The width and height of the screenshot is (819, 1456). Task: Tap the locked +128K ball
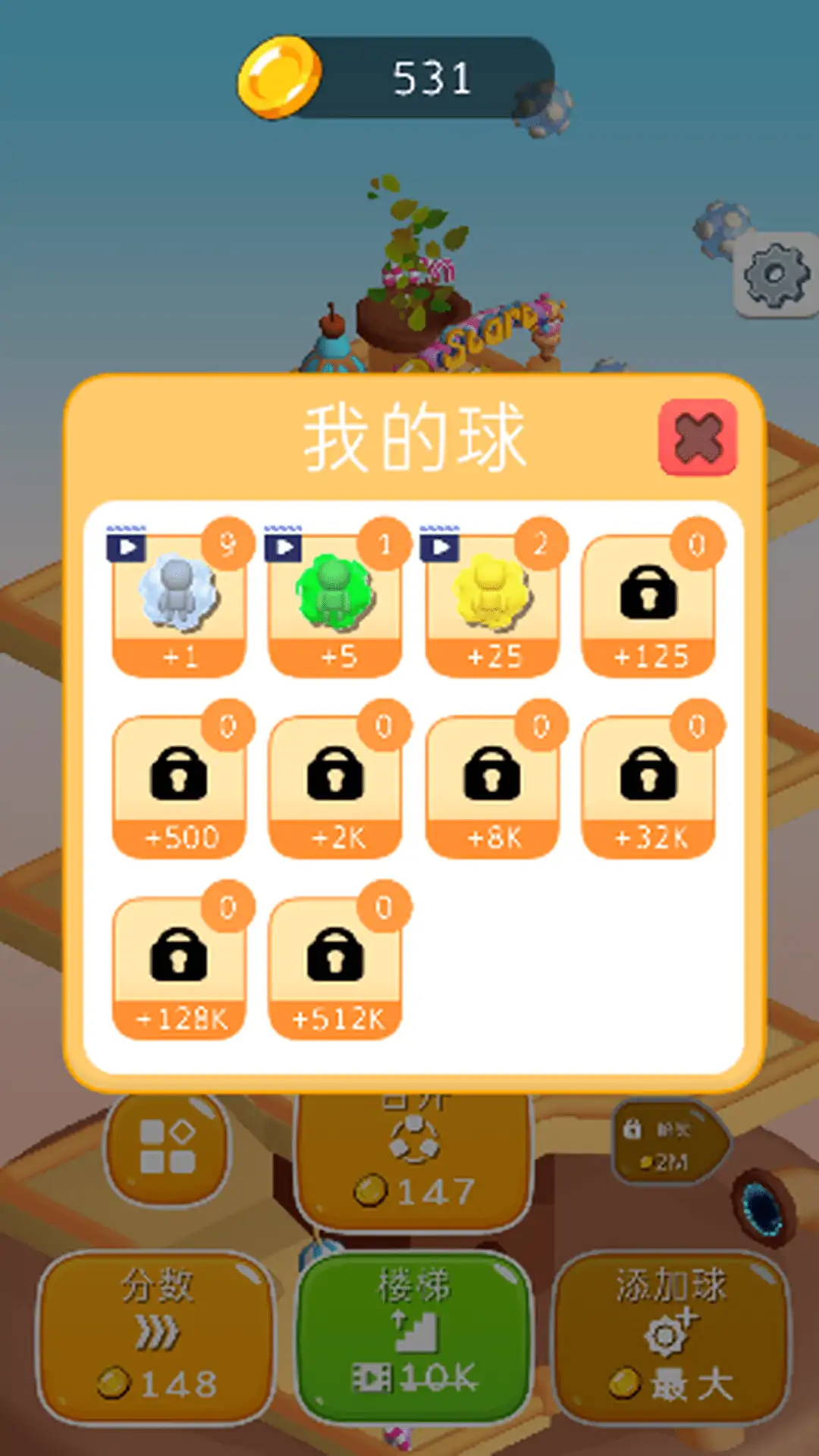point(179,967)
